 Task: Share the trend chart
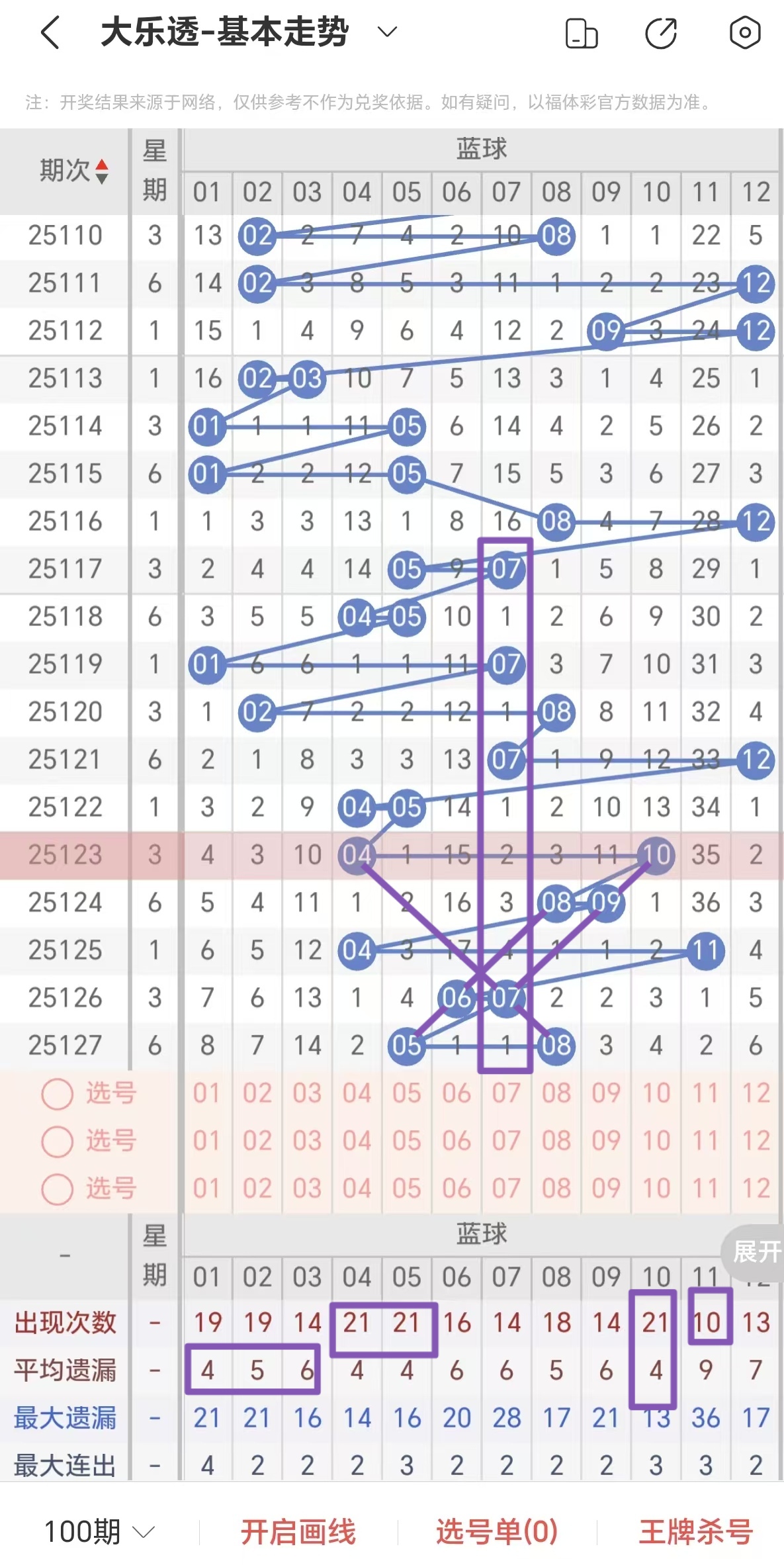[661, 33]
